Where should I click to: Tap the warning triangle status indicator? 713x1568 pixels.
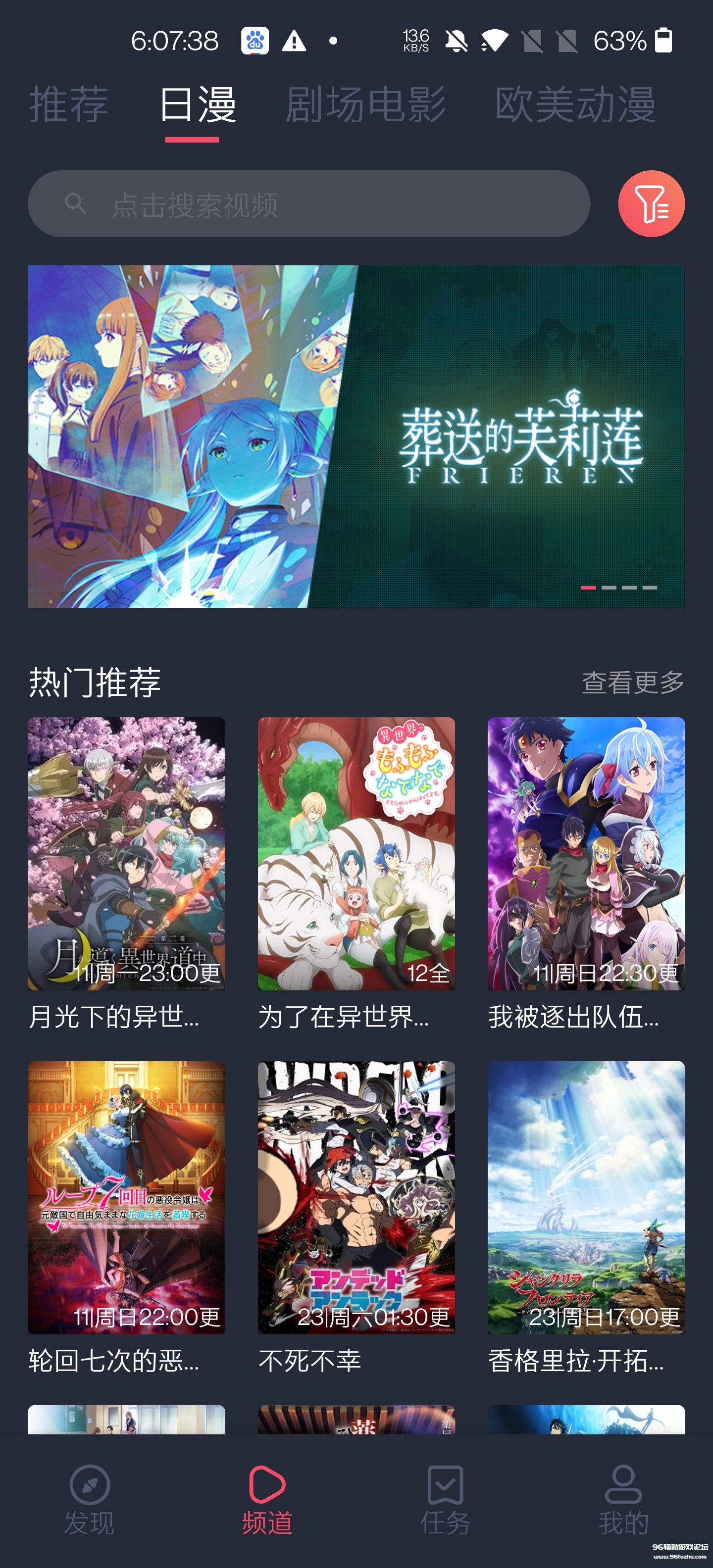pyautogui.click(x=295, y=40)
